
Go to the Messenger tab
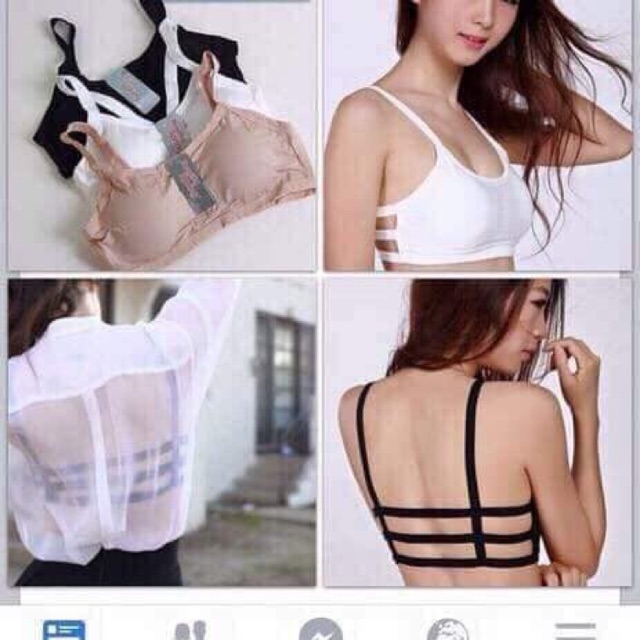[x=319, y=630]
